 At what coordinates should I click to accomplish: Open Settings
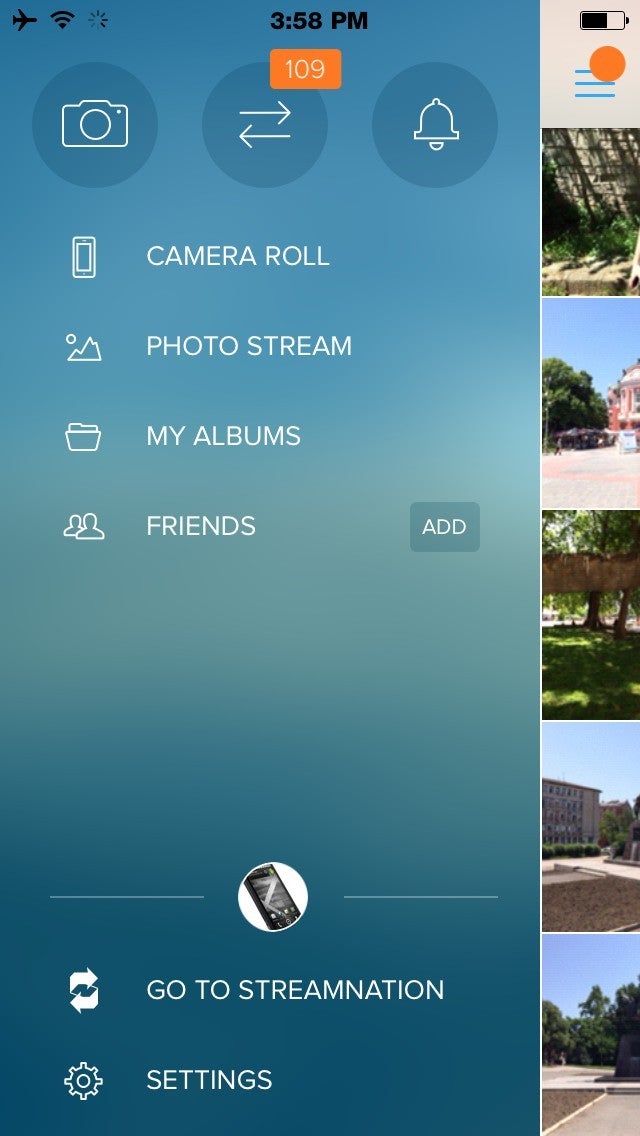209,1080
